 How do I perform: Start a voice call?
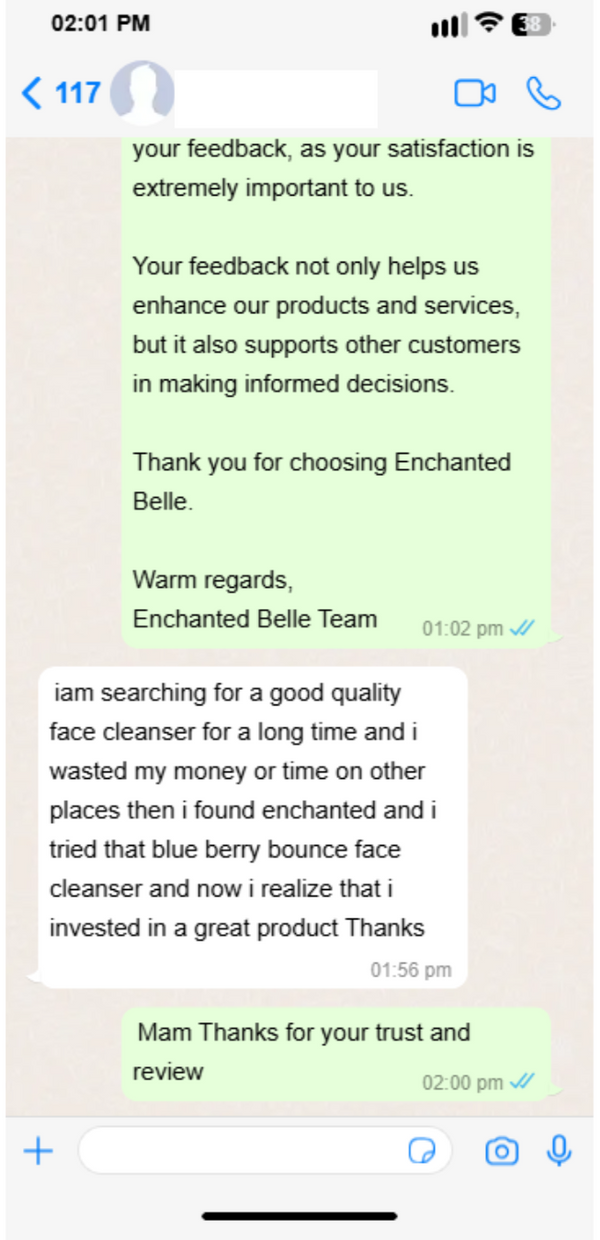click(543, 94)
